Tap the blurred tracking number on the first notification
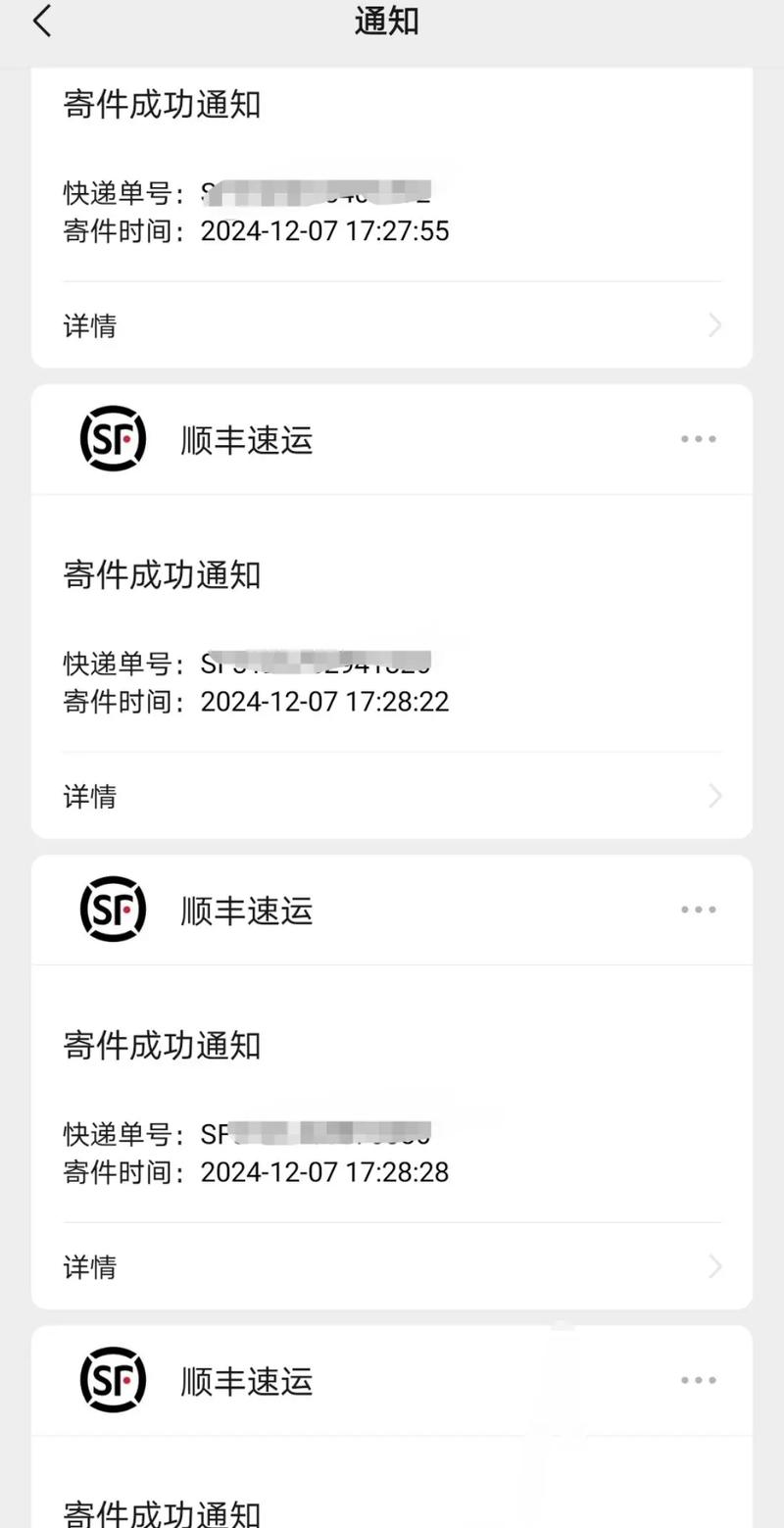 coord(323,192)
